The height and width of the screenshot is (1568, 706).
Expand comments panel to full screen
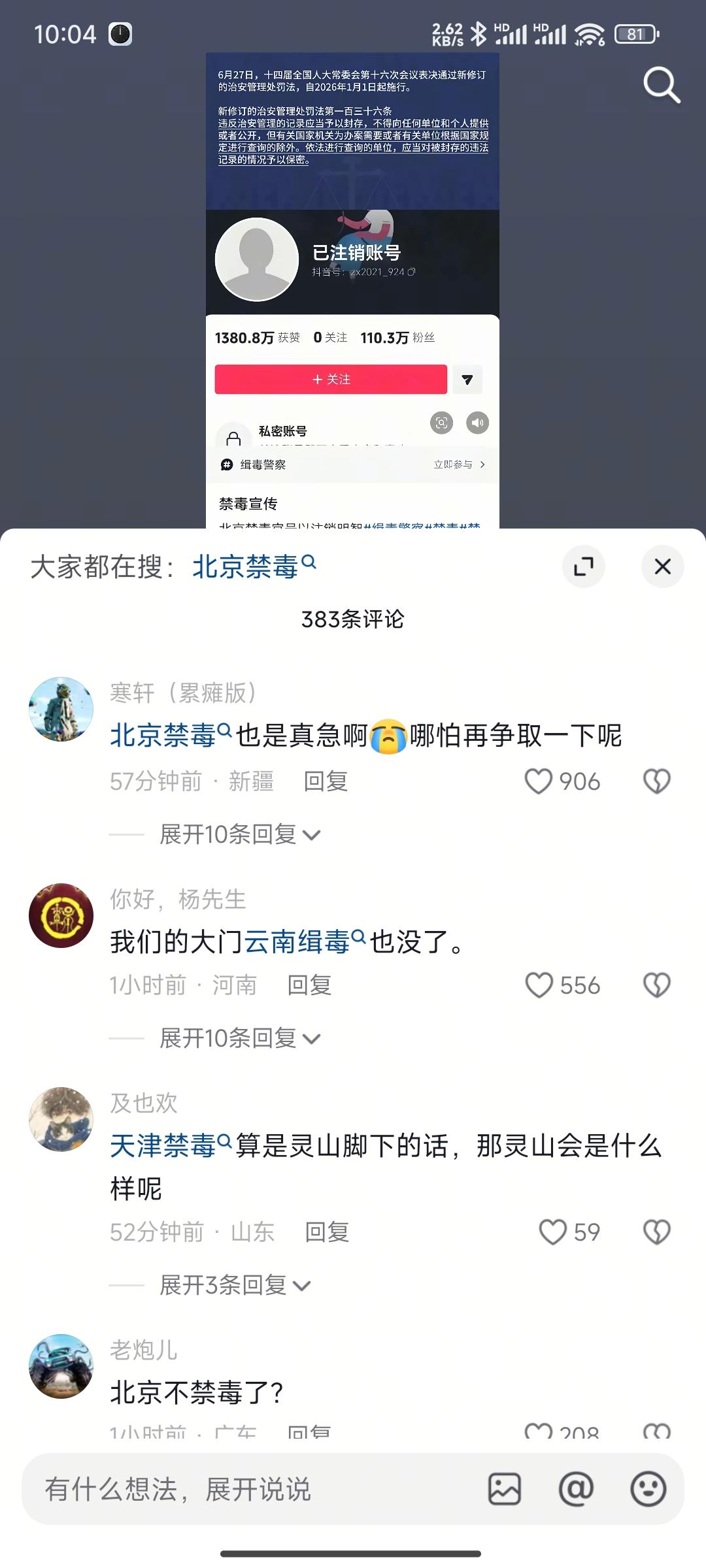point(583,566)
